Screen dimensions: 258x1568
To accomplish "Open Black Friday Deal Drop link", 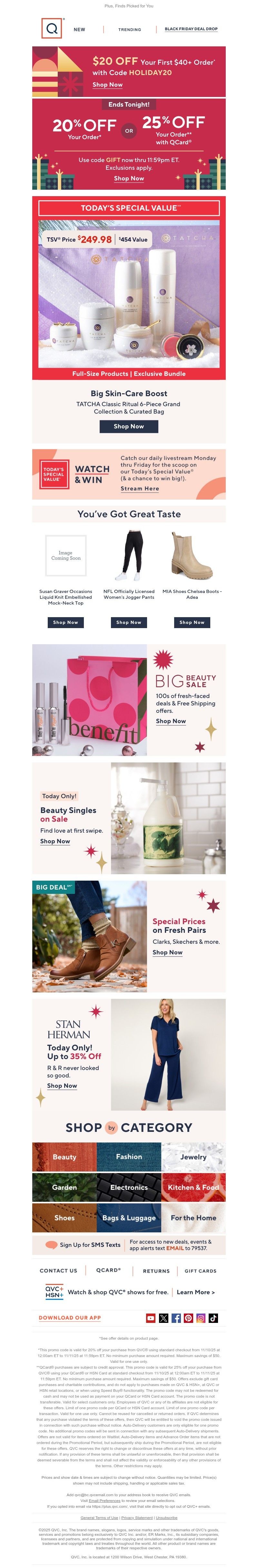I will [x=191, y=29].
